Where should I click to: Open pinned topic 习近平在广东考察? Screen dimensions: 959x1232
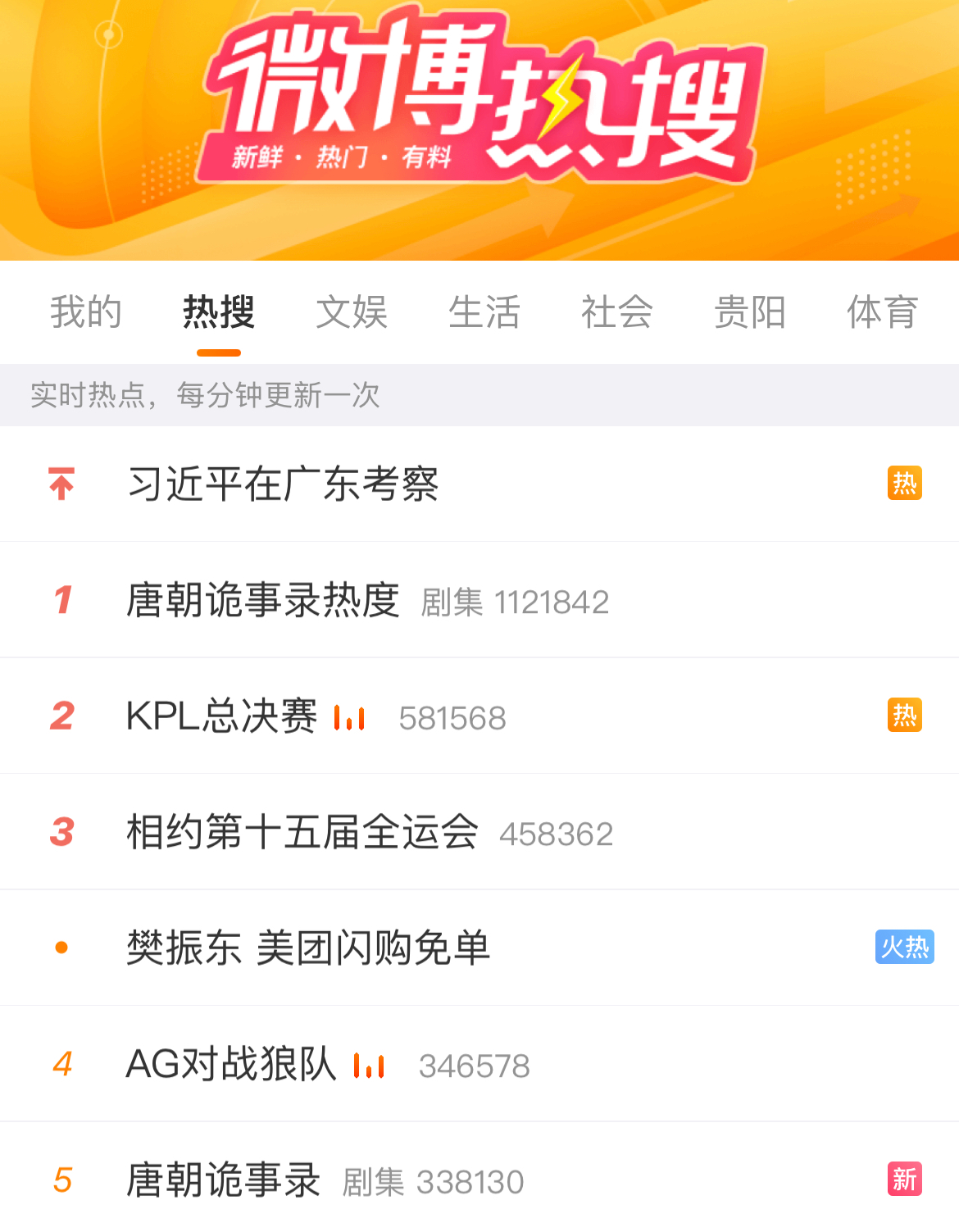coord(283,484)
